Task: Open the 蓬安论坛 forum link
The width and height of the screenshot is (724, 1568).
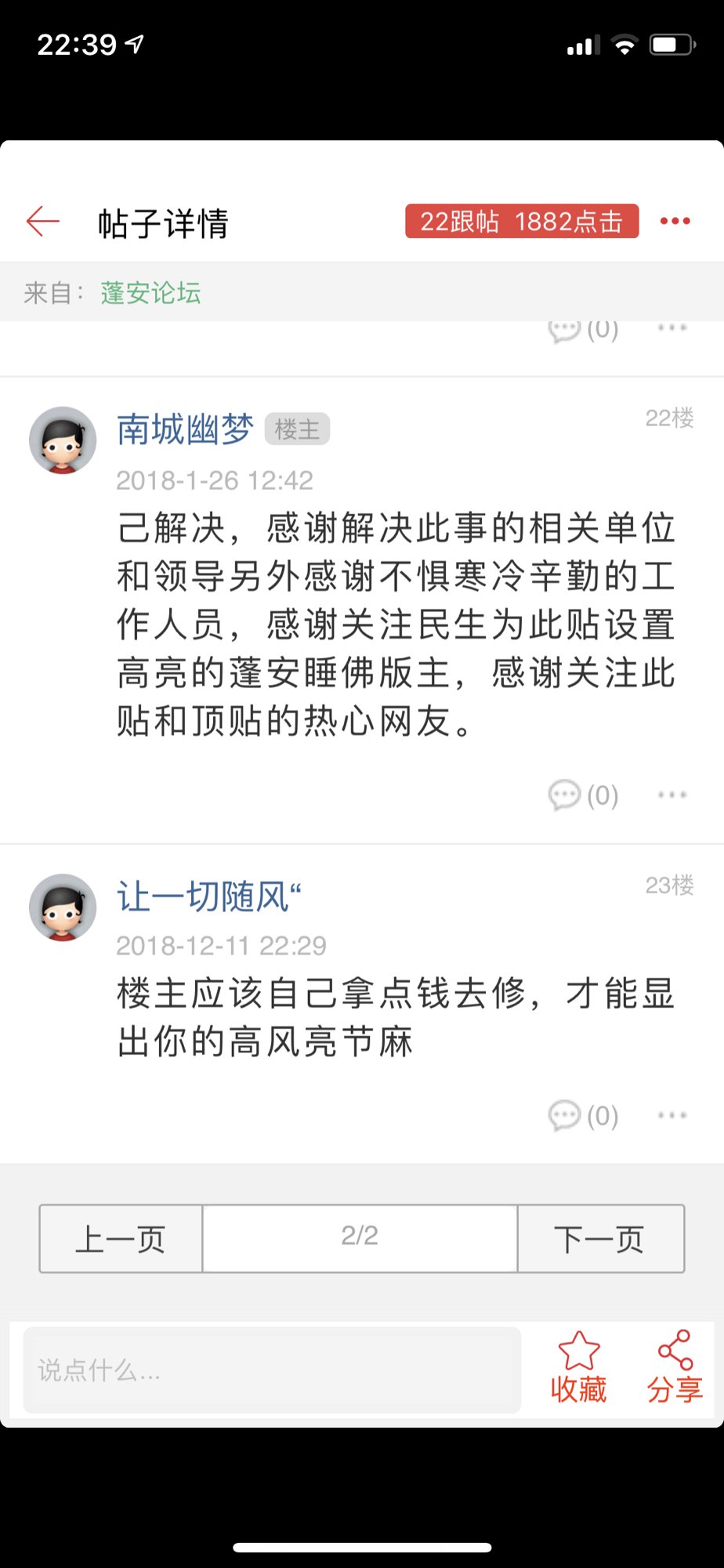Action: pos(150,293)
